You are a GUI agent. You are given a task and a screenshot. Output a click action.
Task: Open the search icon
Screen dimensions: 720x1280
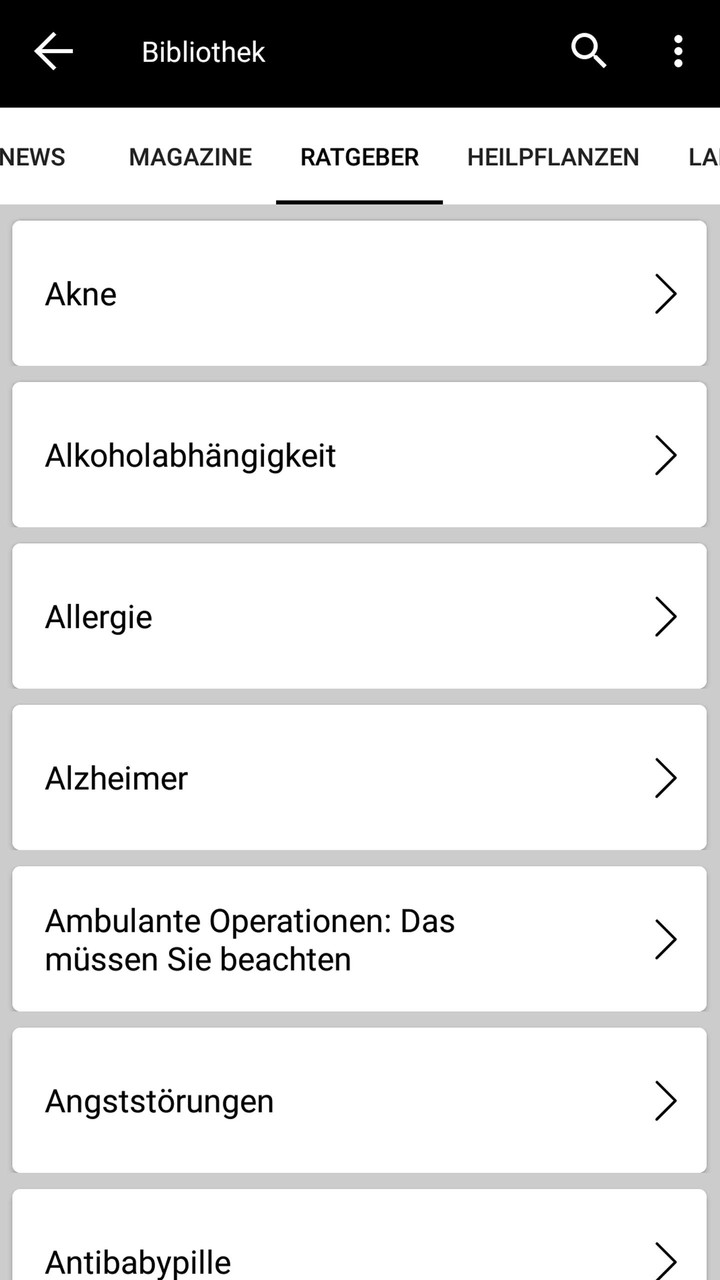coord(589,51)
